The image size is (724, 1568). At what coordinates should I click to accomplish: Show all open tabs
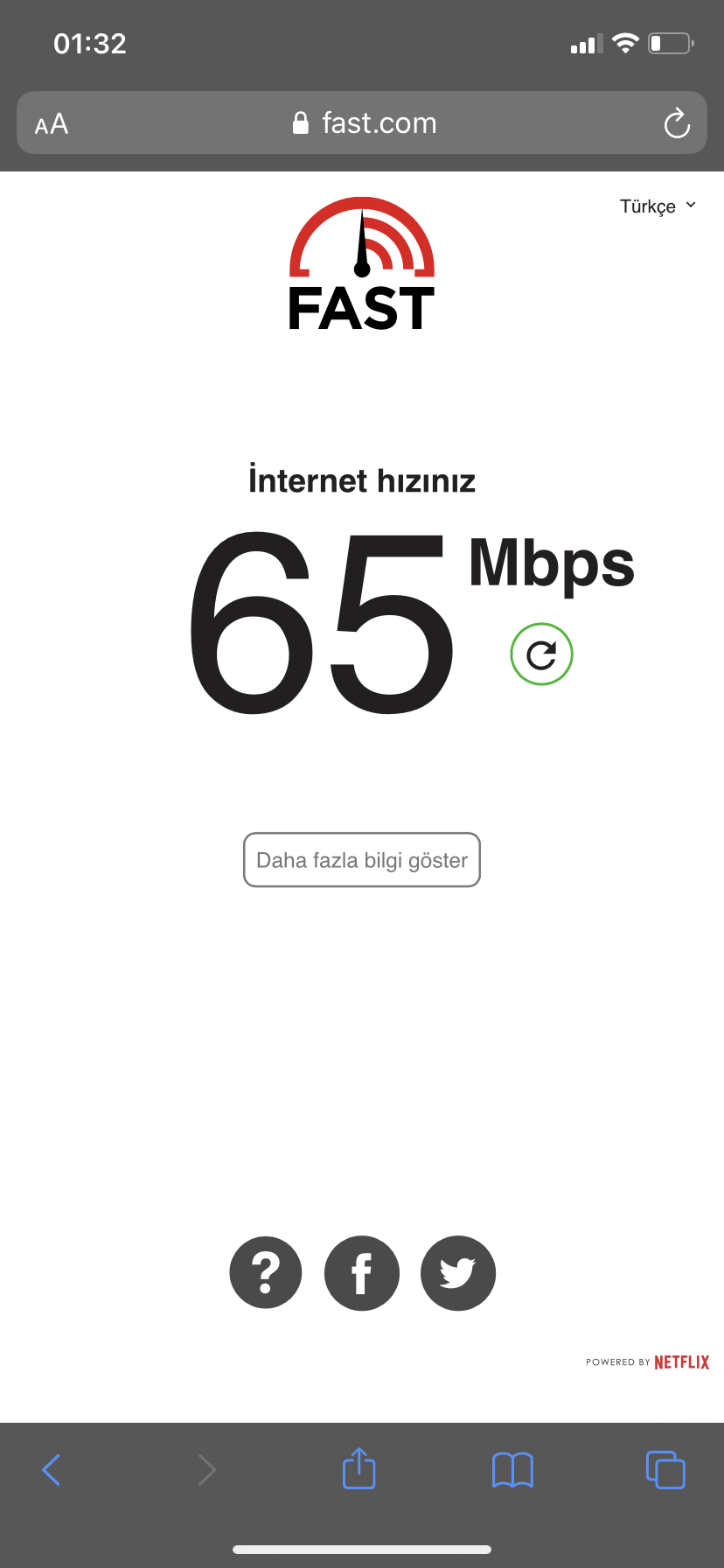pos(665,1469)
